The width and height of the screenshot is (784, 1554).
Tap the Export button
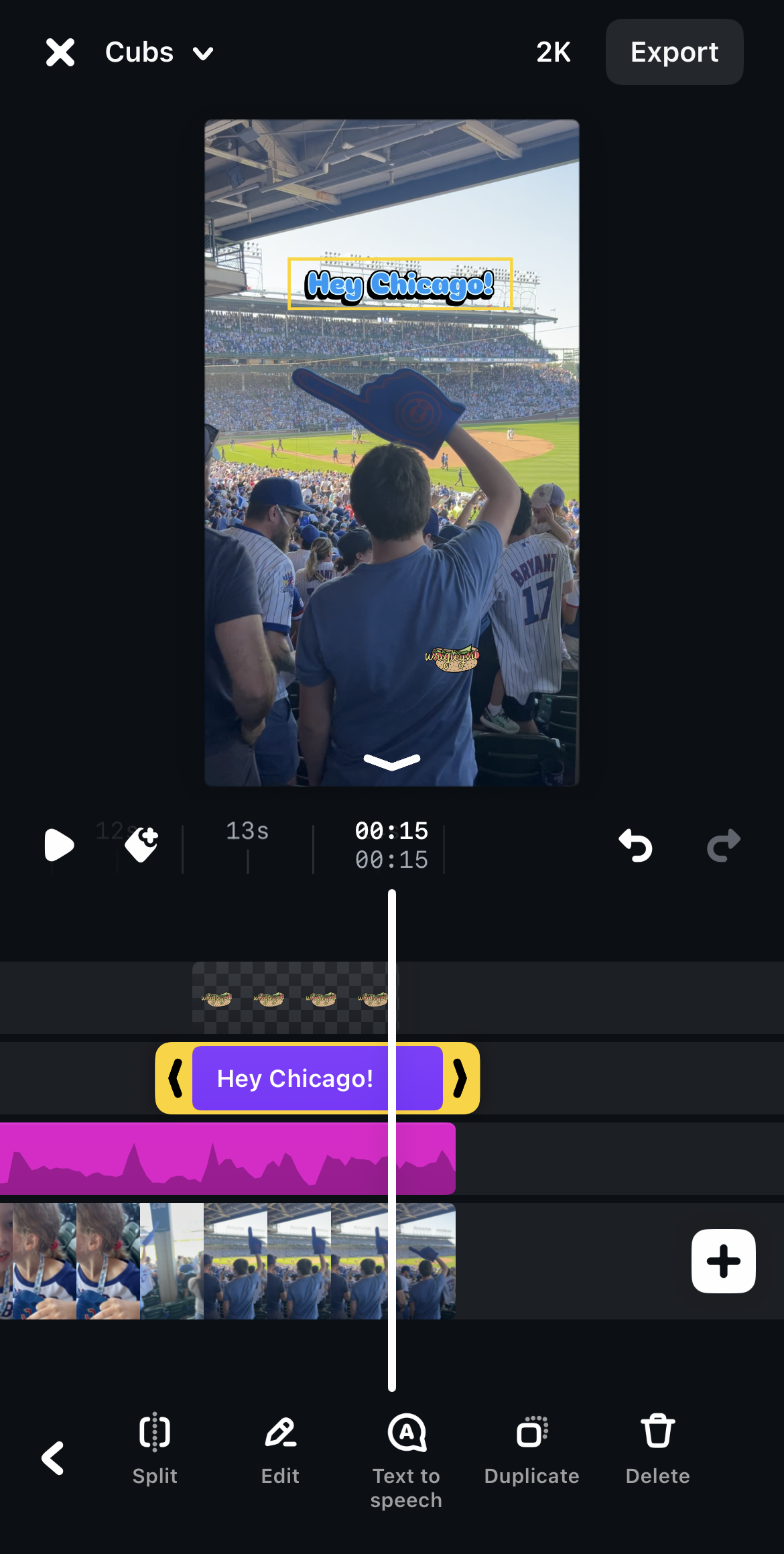pyautogui.click(x=674, y=52)
